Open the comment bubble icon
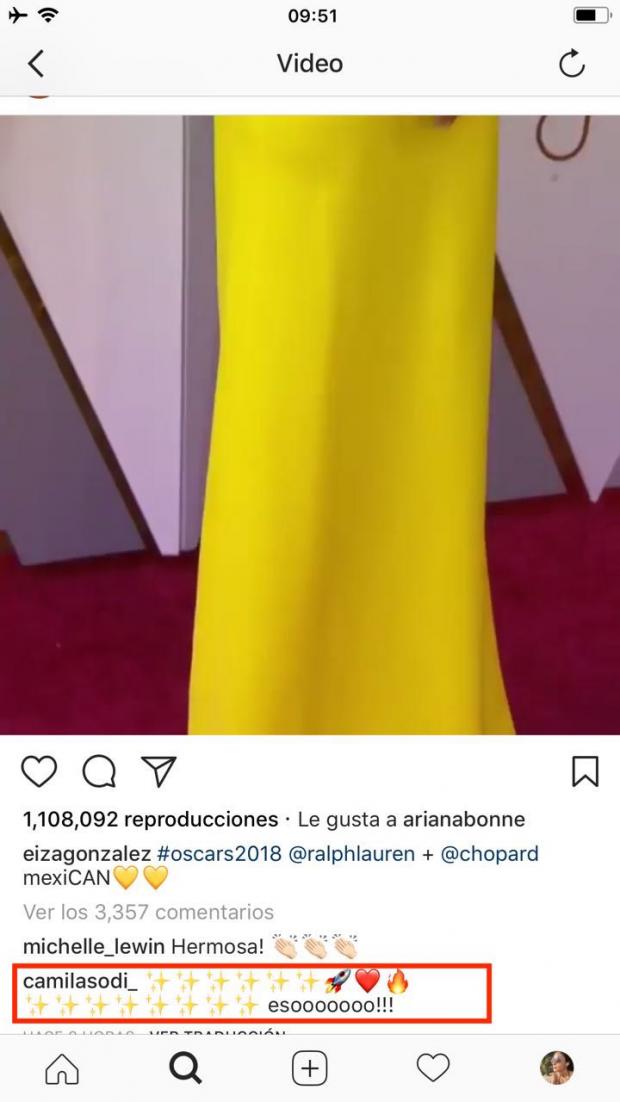 pos(98,770)
